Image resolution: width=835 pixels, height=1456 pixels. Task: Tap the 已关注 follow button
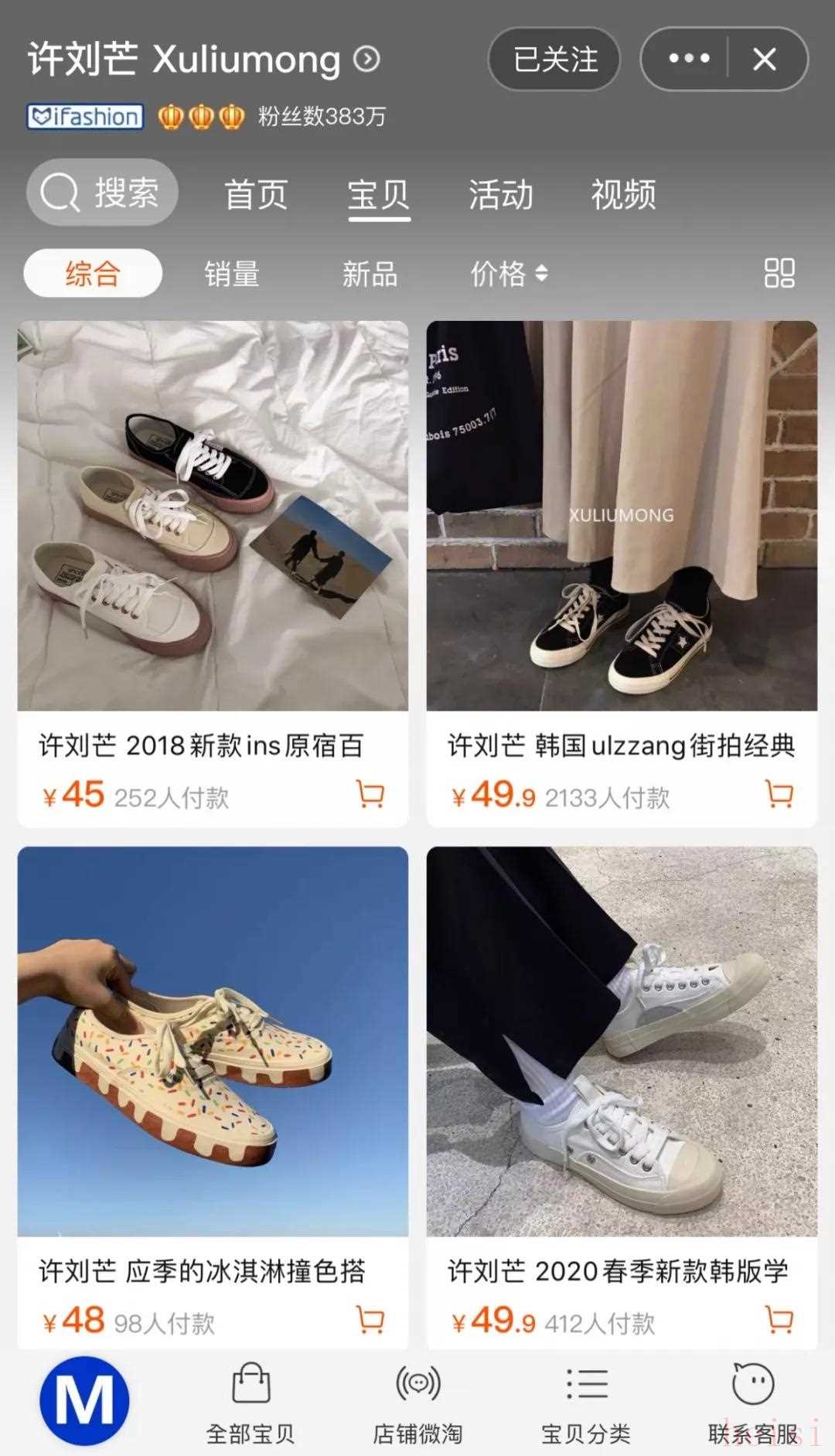pyautogui.click(x=554, y=60)
